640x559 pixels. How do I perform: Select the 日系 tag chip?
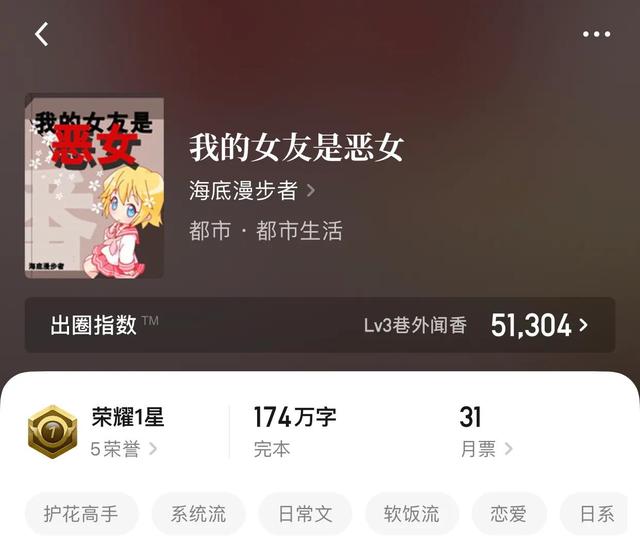pos(598,514)
